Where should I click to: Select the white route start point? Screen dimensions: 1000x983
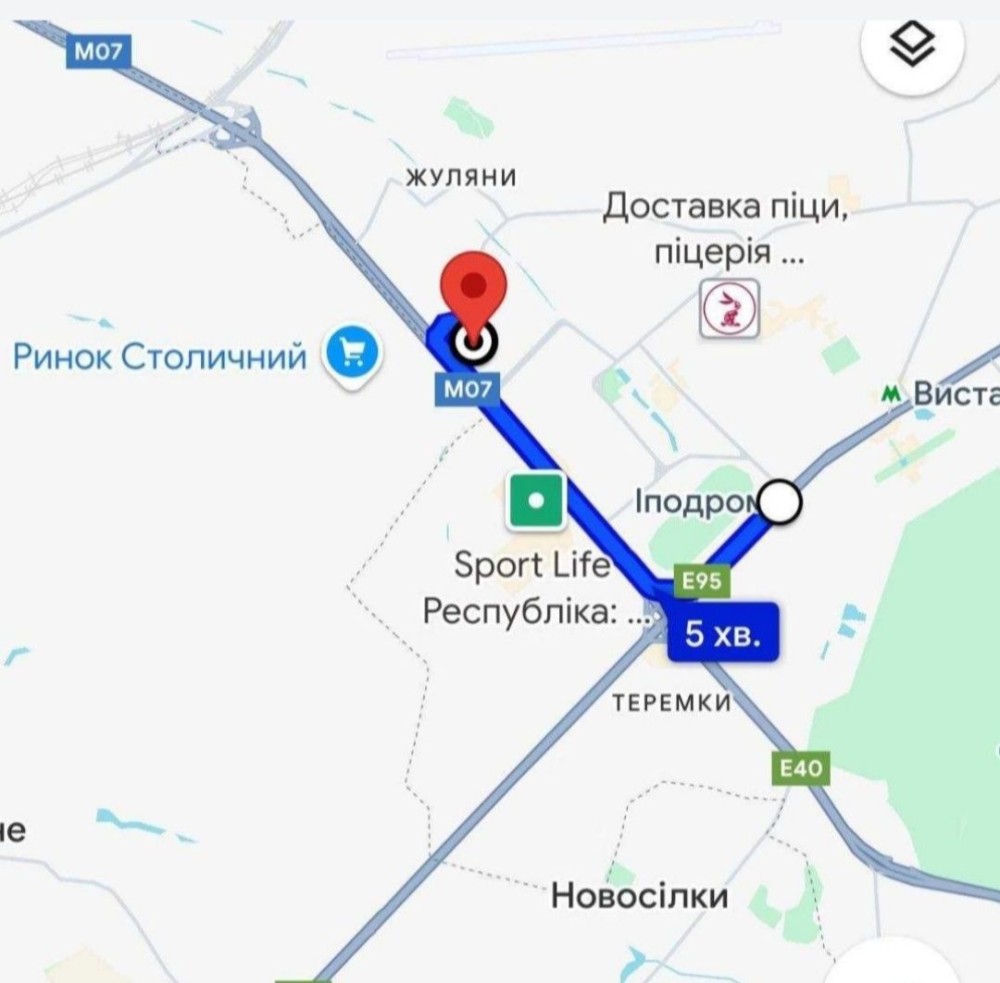[780, 501]
